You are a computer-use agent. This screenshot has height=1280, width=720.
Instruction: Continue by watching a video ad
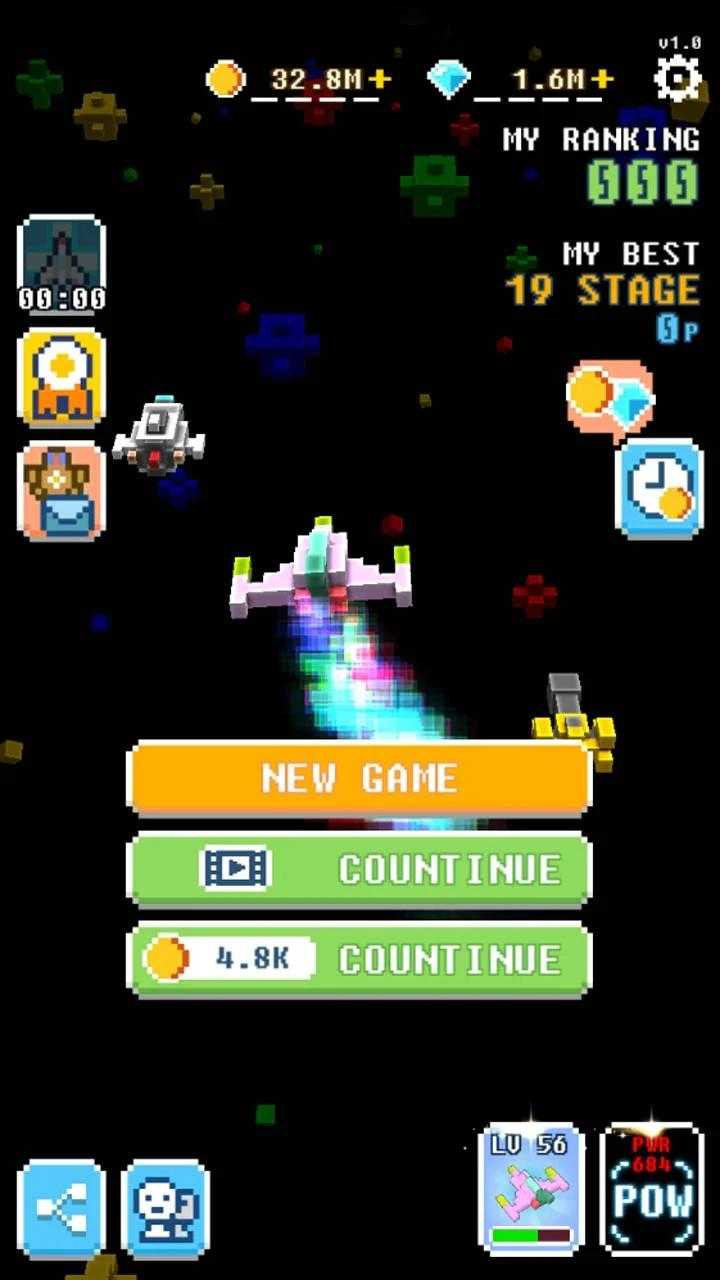pyautogui.click(x=359, y=869)
